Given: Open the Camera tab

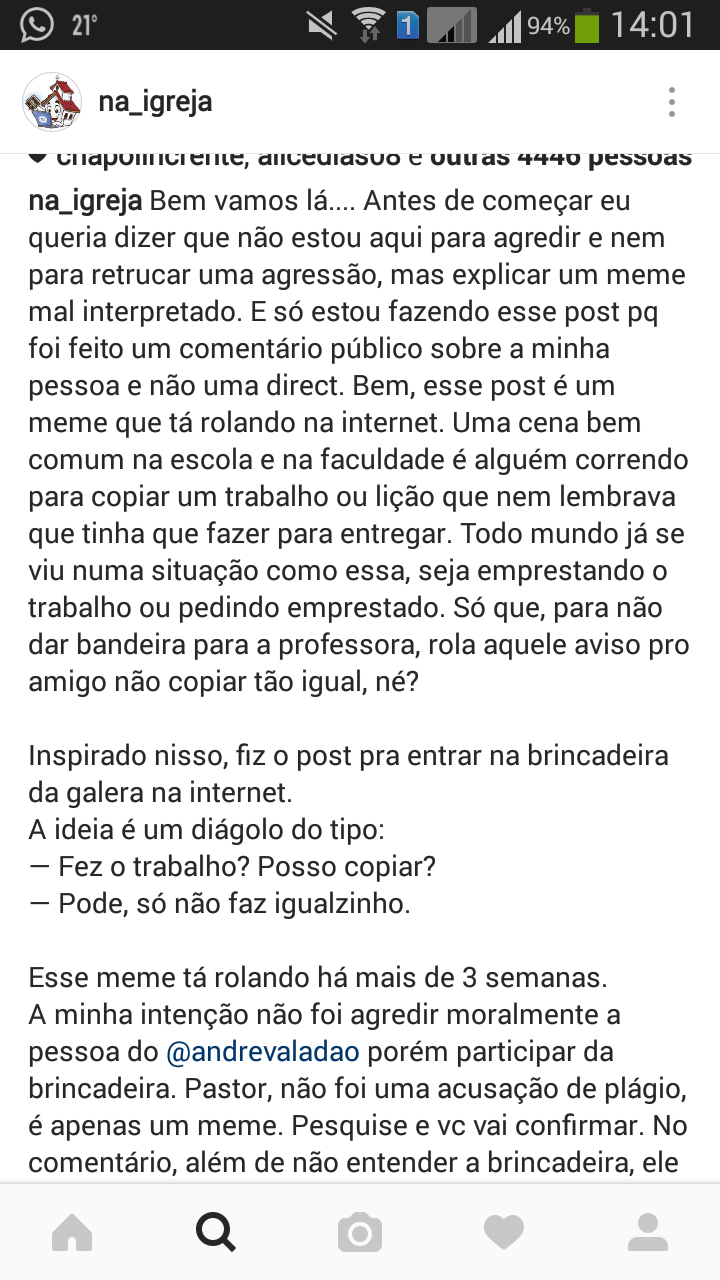Looking at the screenshot, I should pyautogui.click(x=360, y=1232).
